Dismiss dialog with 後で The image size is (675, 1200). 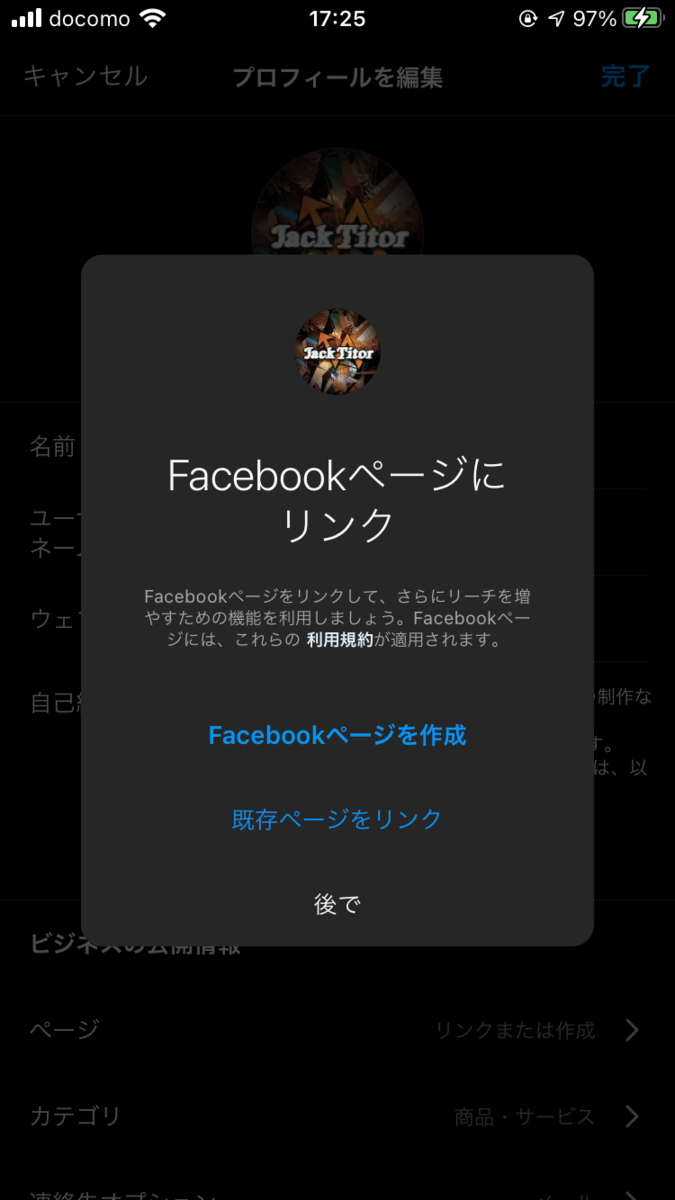[x=337, y=904]
